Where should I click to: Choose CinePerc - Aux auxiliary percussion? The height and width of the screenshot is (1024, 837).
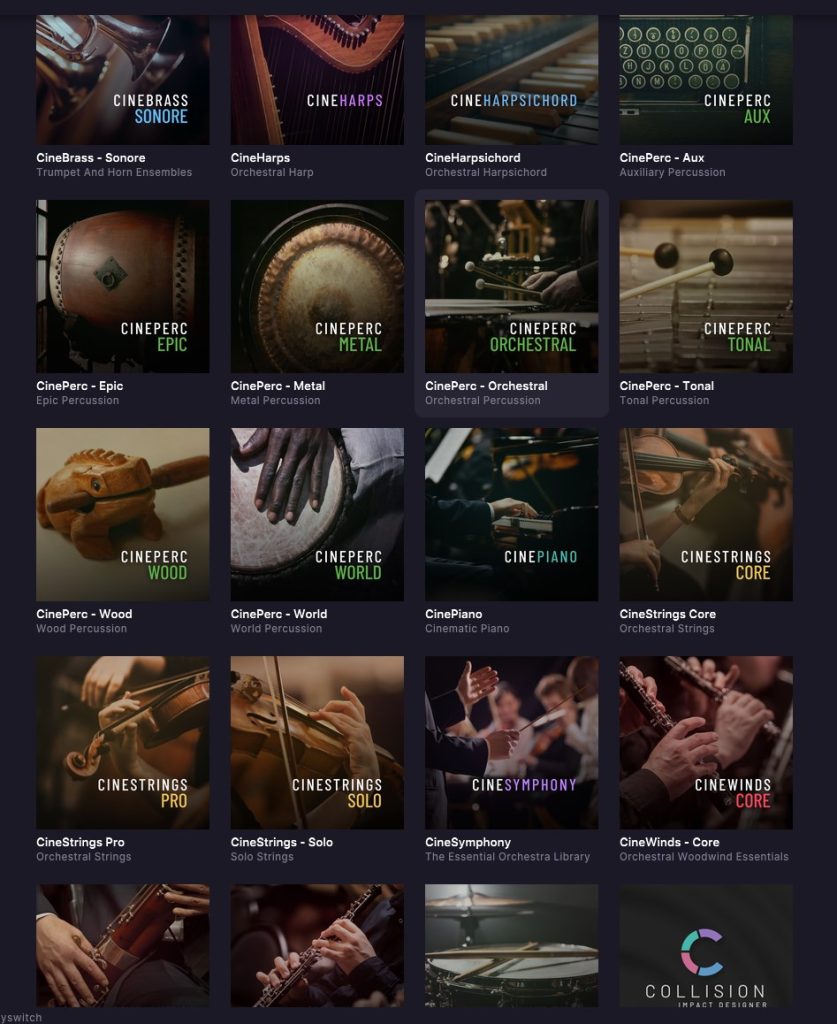(x=705, y=80)
